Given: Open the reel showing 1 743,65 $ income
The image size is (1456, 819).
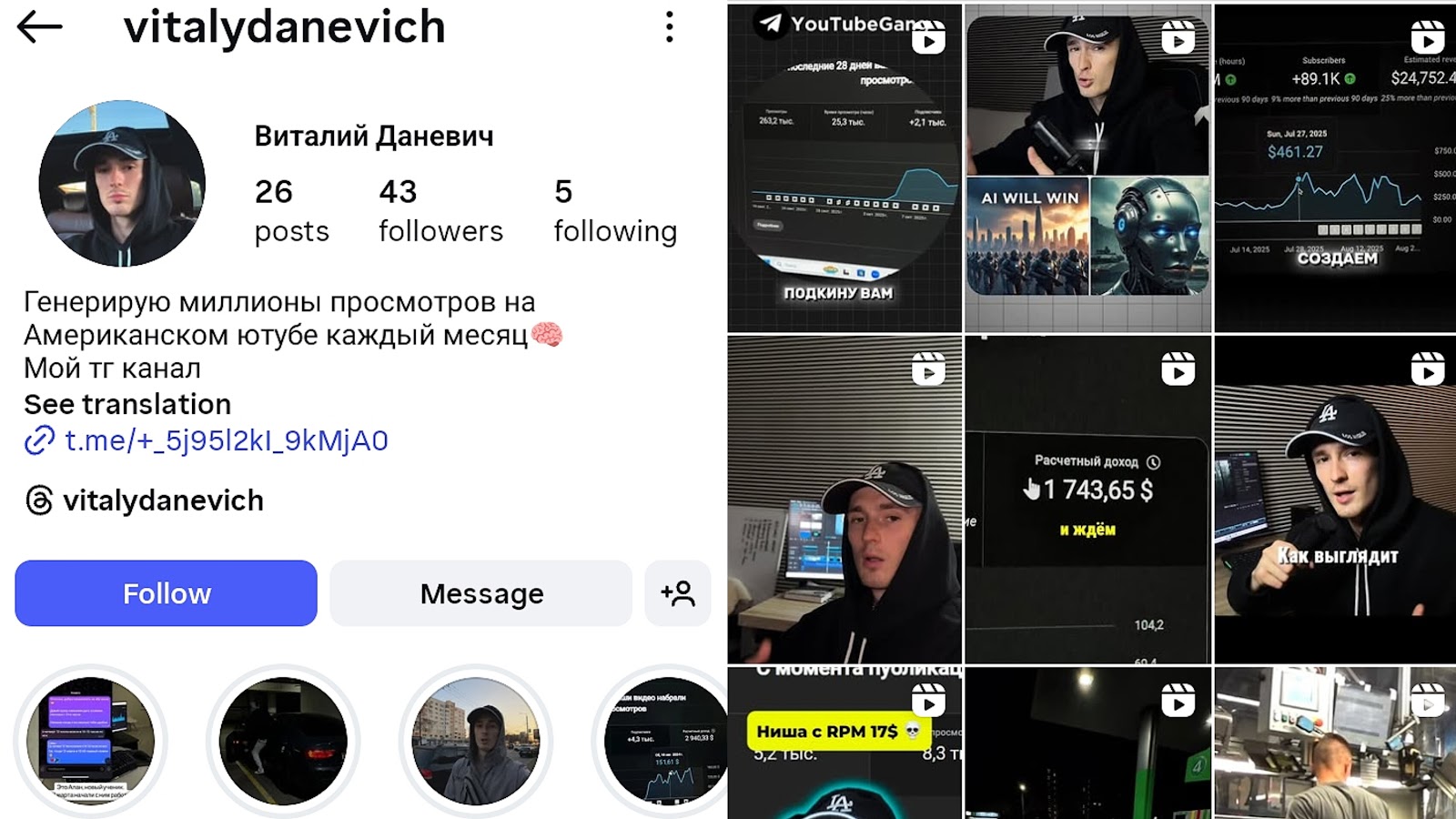Looking at the screenshot, I should click(x=1087, y=499).
